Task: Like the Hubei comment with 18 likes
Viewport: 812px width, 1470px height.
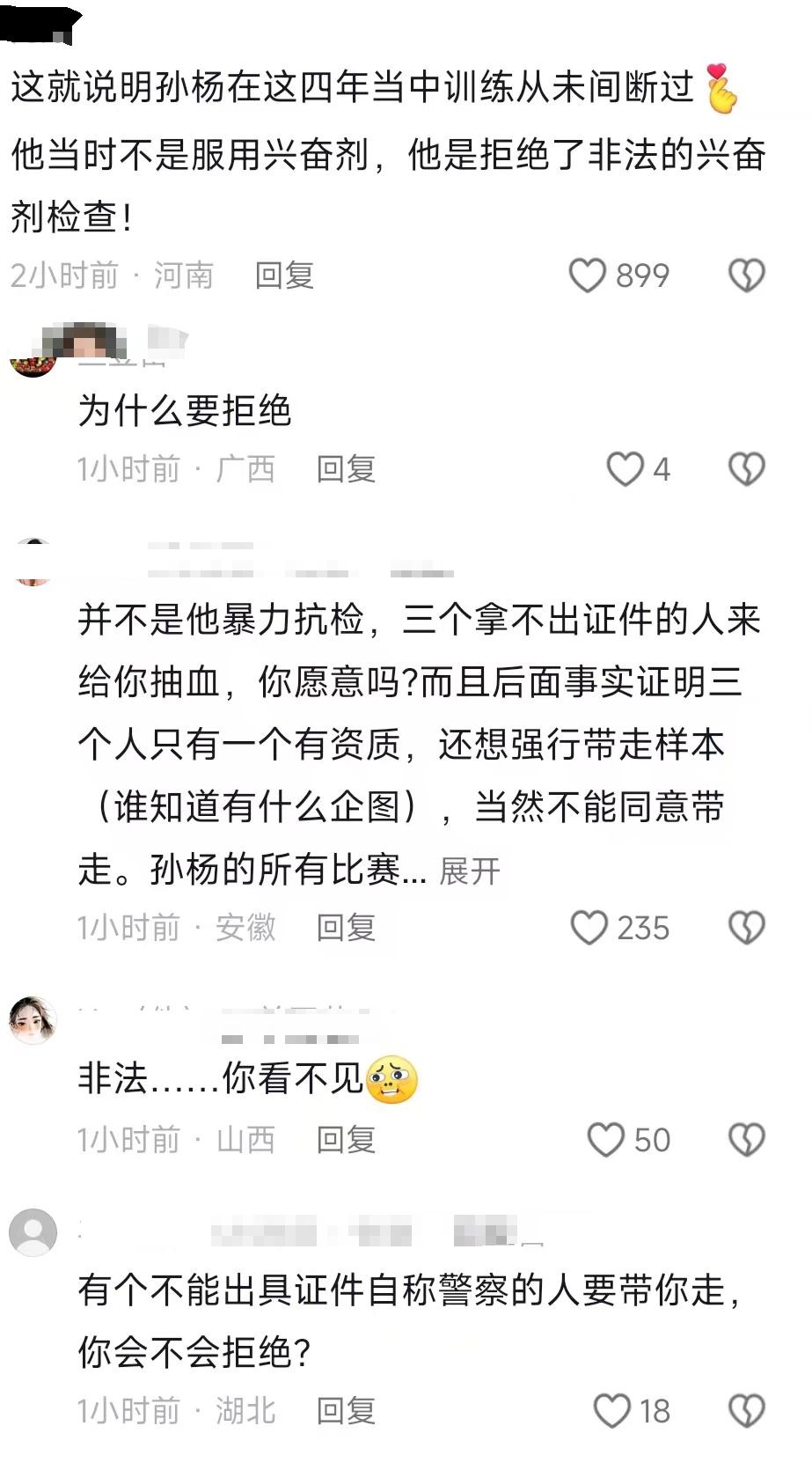Action: pyautogui.click(x=611, y=1411)
